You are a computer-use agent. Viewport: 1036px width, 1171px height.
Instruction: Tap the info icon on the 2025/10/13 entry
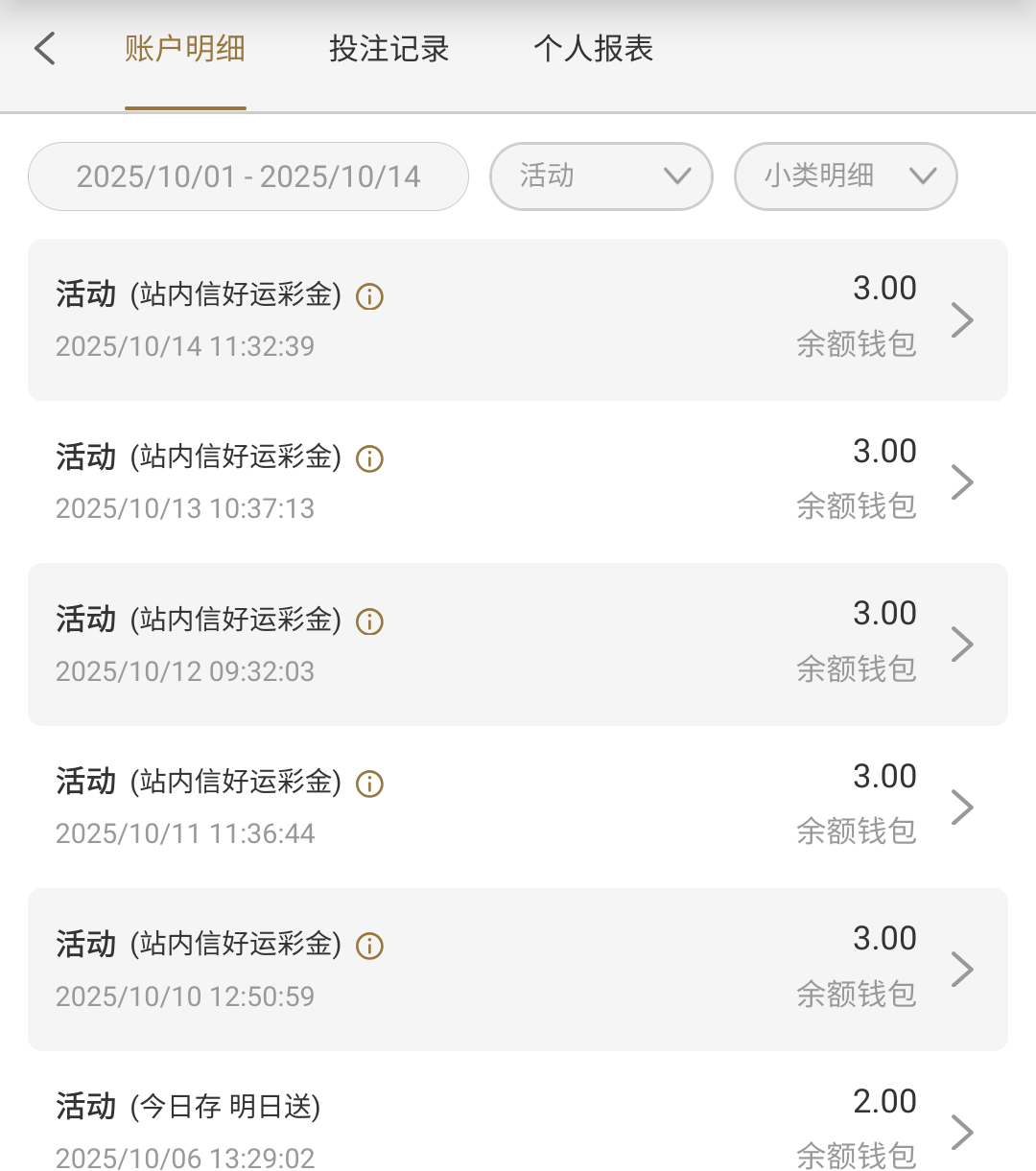tap(369, 459)
